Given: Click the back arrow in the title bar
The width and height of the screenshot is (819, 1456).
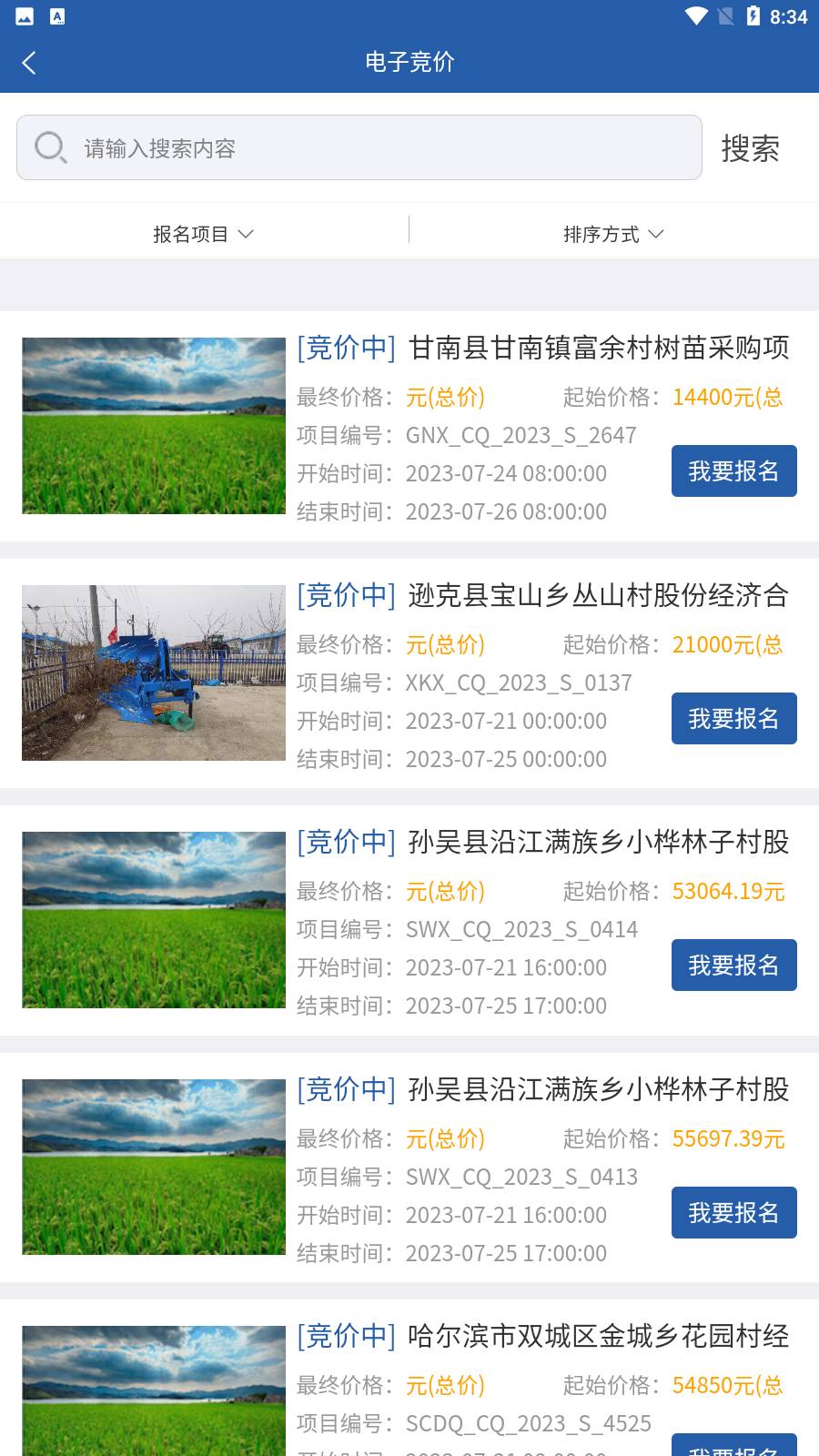Looking at the screenshot, I should (x=29, y=62).
